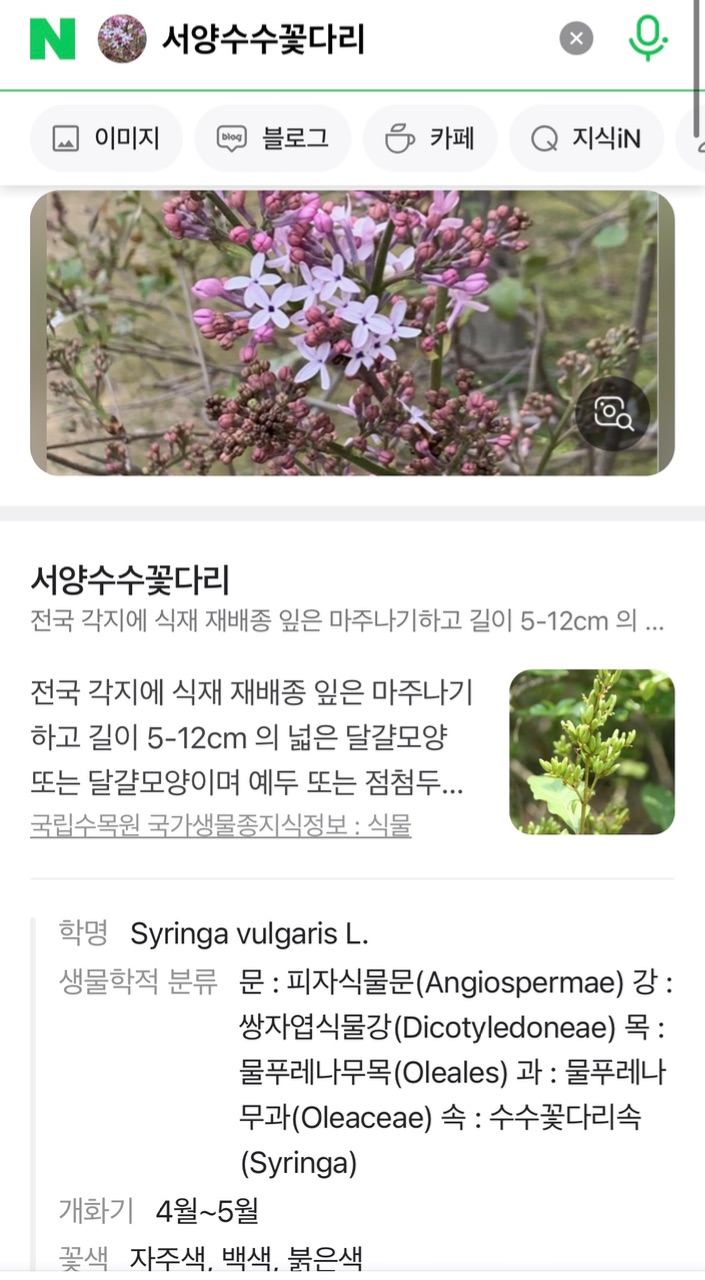Switch to the 지식iN tab
Viewport: 705px width, 1280px height.
click(x=586, y=138)
